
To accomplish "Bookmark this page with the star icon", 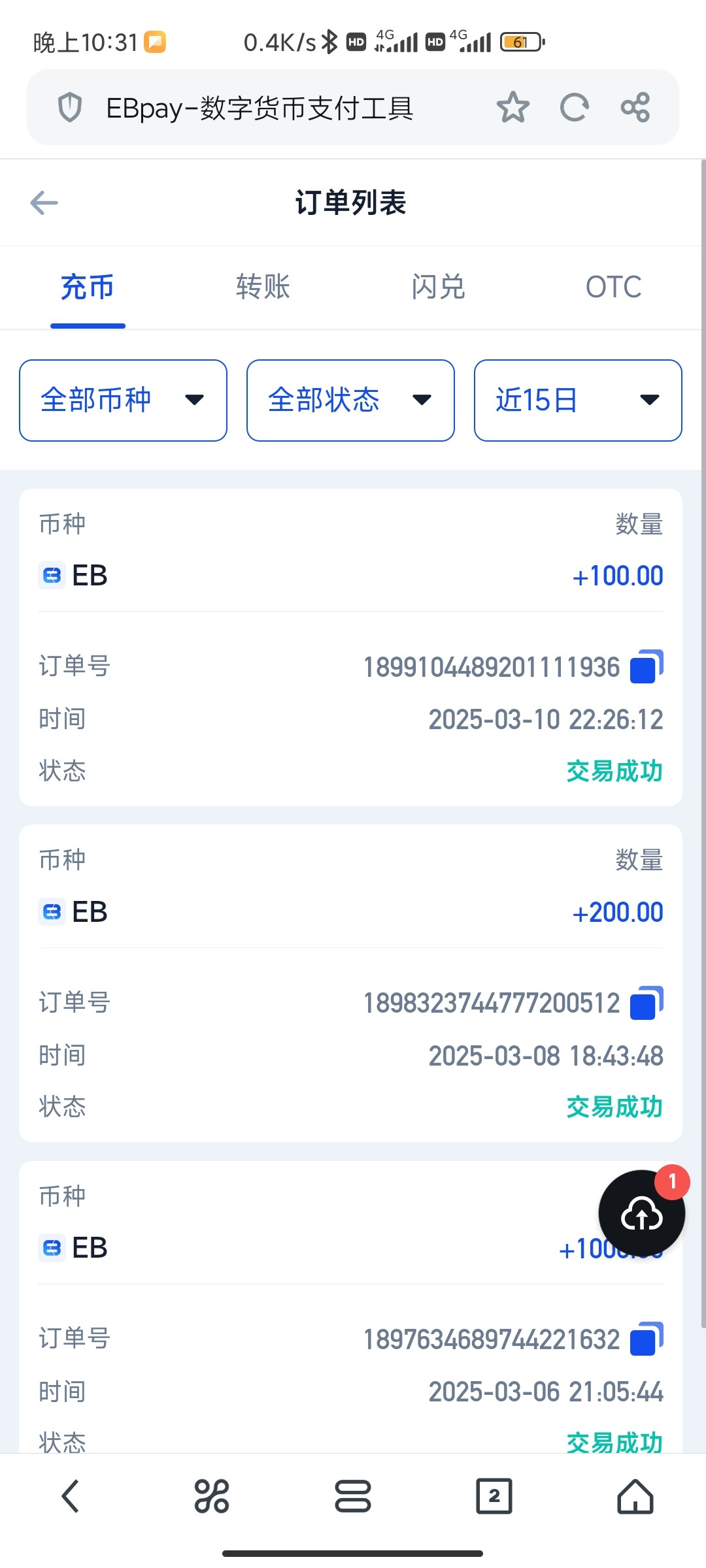I will (513, 108).
